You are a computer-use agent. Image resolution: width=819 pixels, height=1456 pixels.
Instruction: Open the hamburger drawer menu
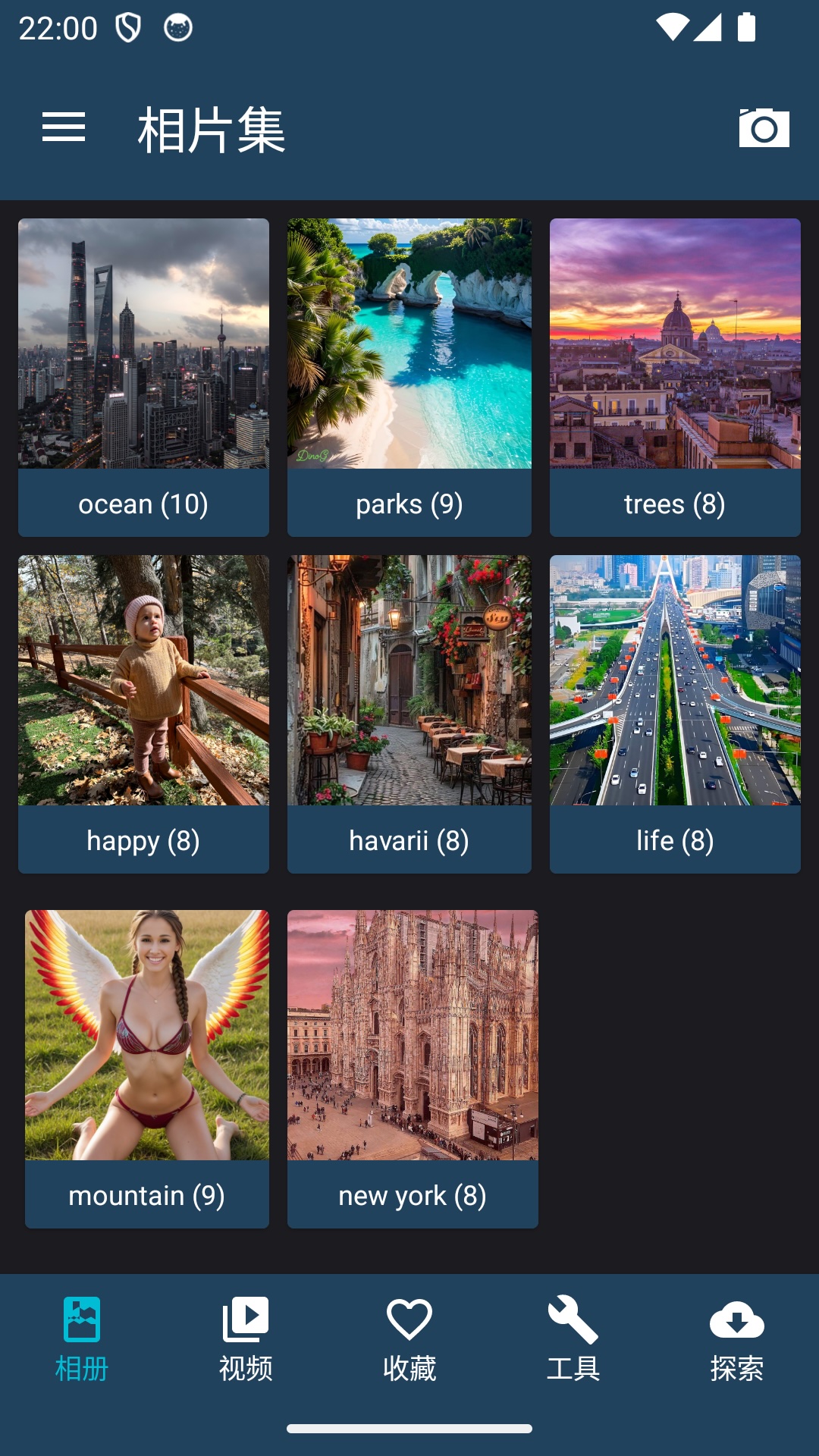tap(64, 127)
